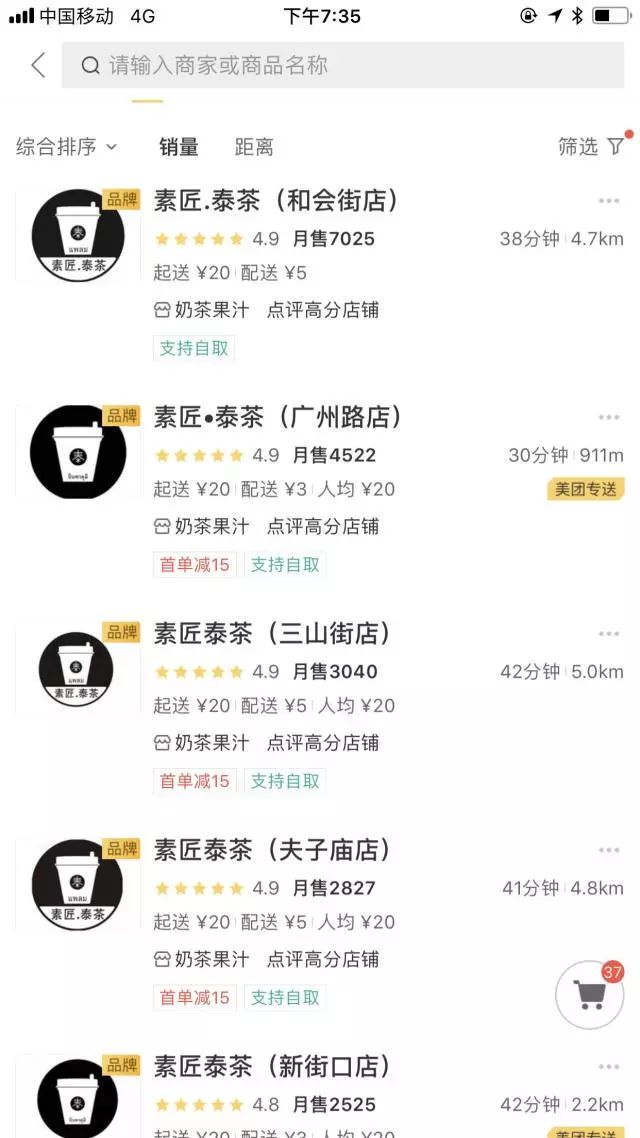Tap the merchant or product search box
This screenshot has width=640, height=1138.
[x=342, y=65]
